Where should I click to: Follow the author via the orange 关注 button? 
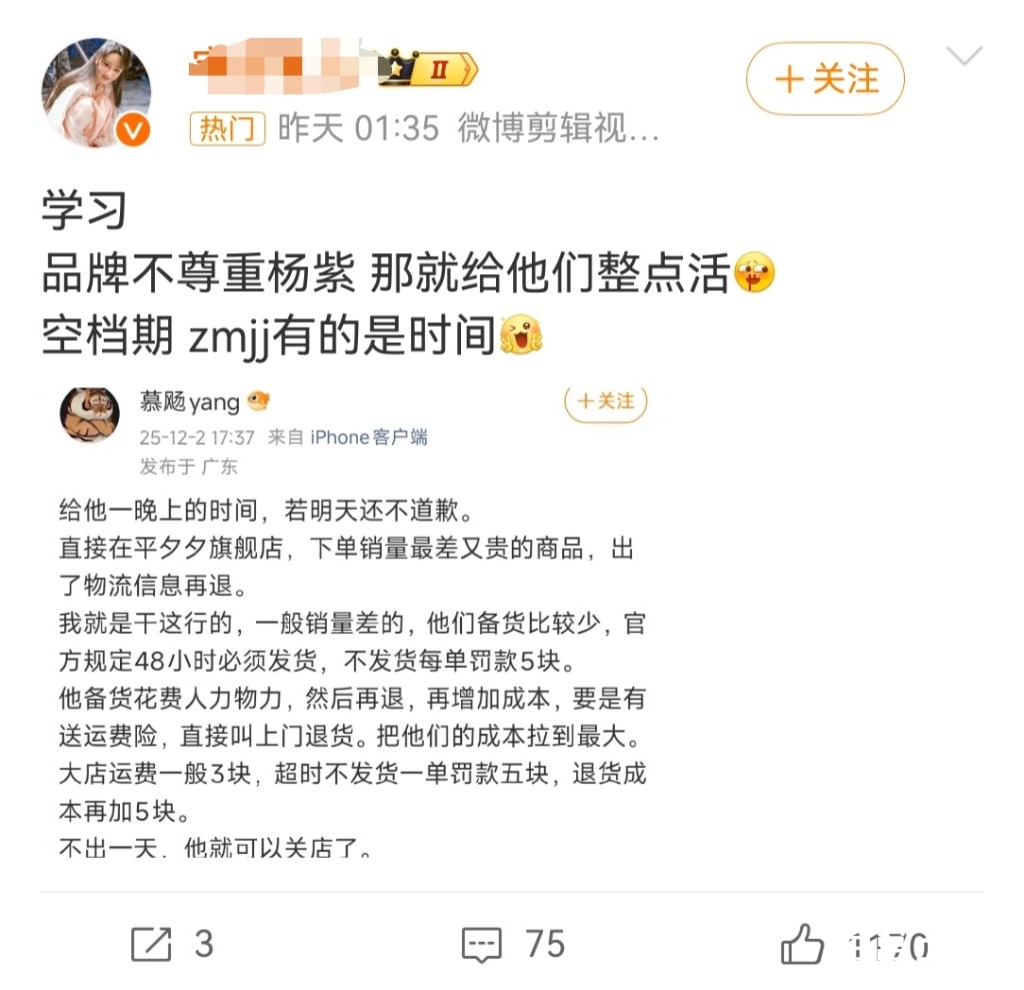pos(825,79)
